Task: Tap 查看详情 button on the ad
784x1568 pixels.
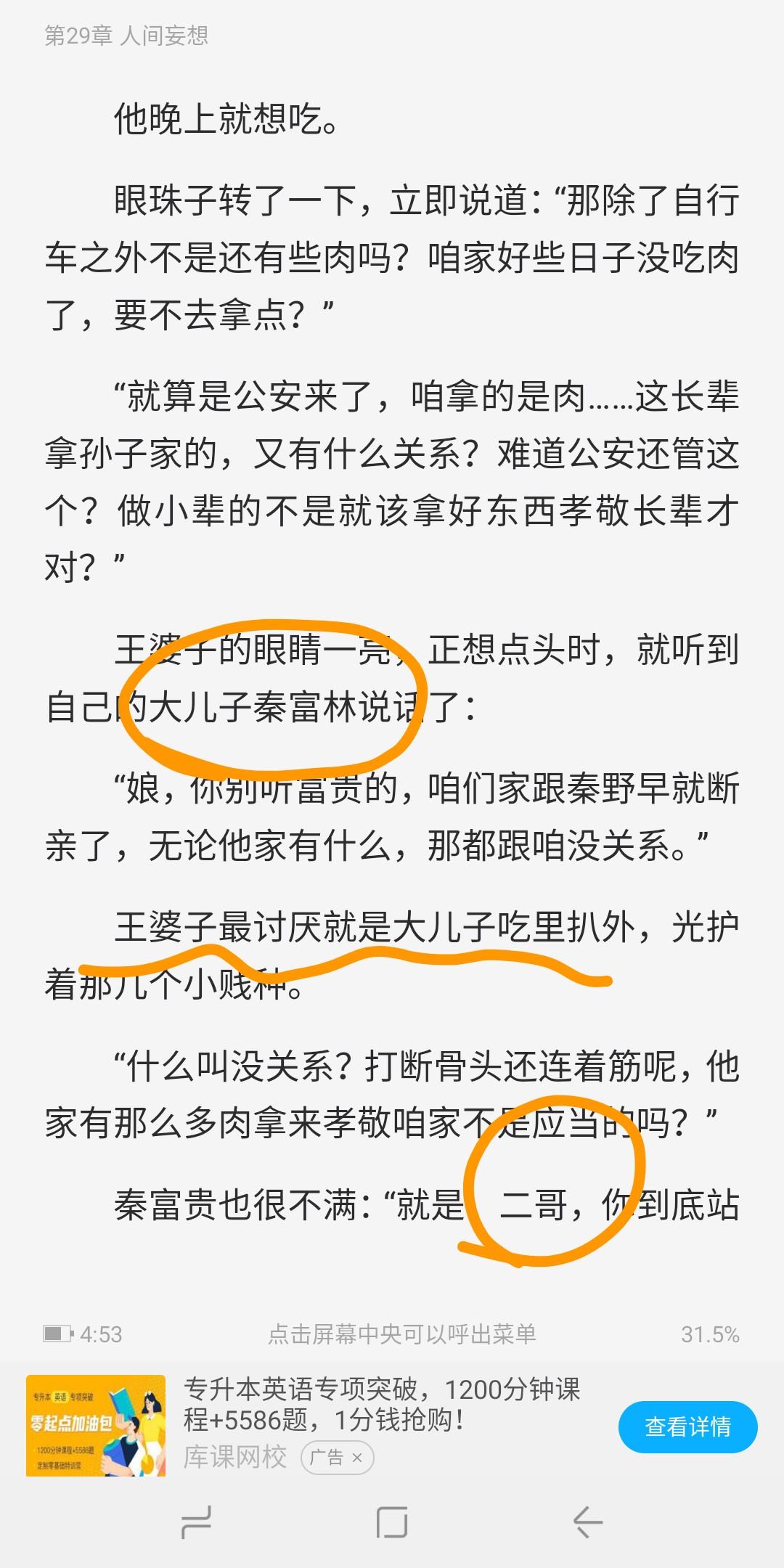Action: coord(687,1426)
